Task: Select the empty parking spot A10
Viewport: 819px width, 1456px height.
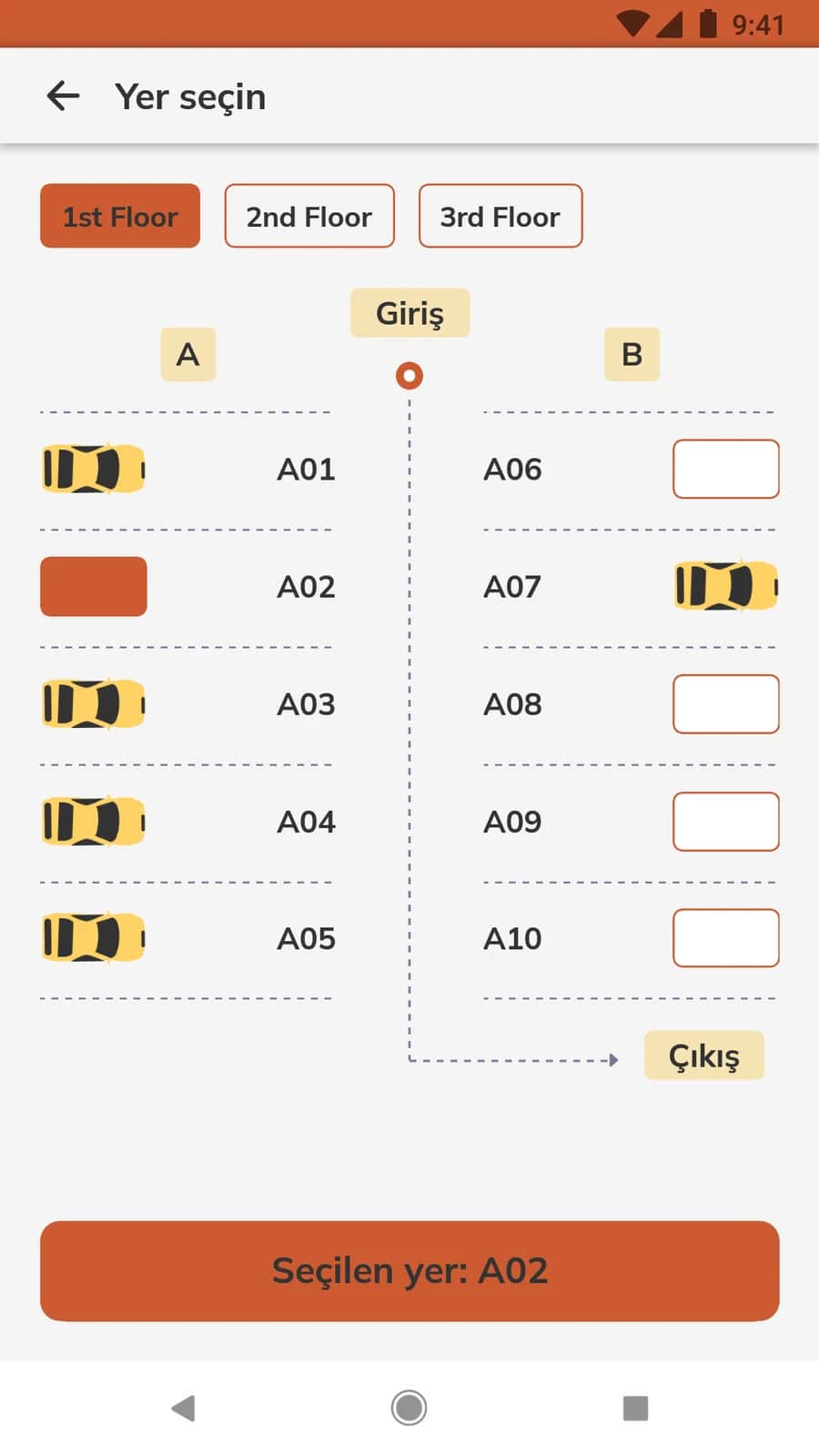Action: [726, 938]
